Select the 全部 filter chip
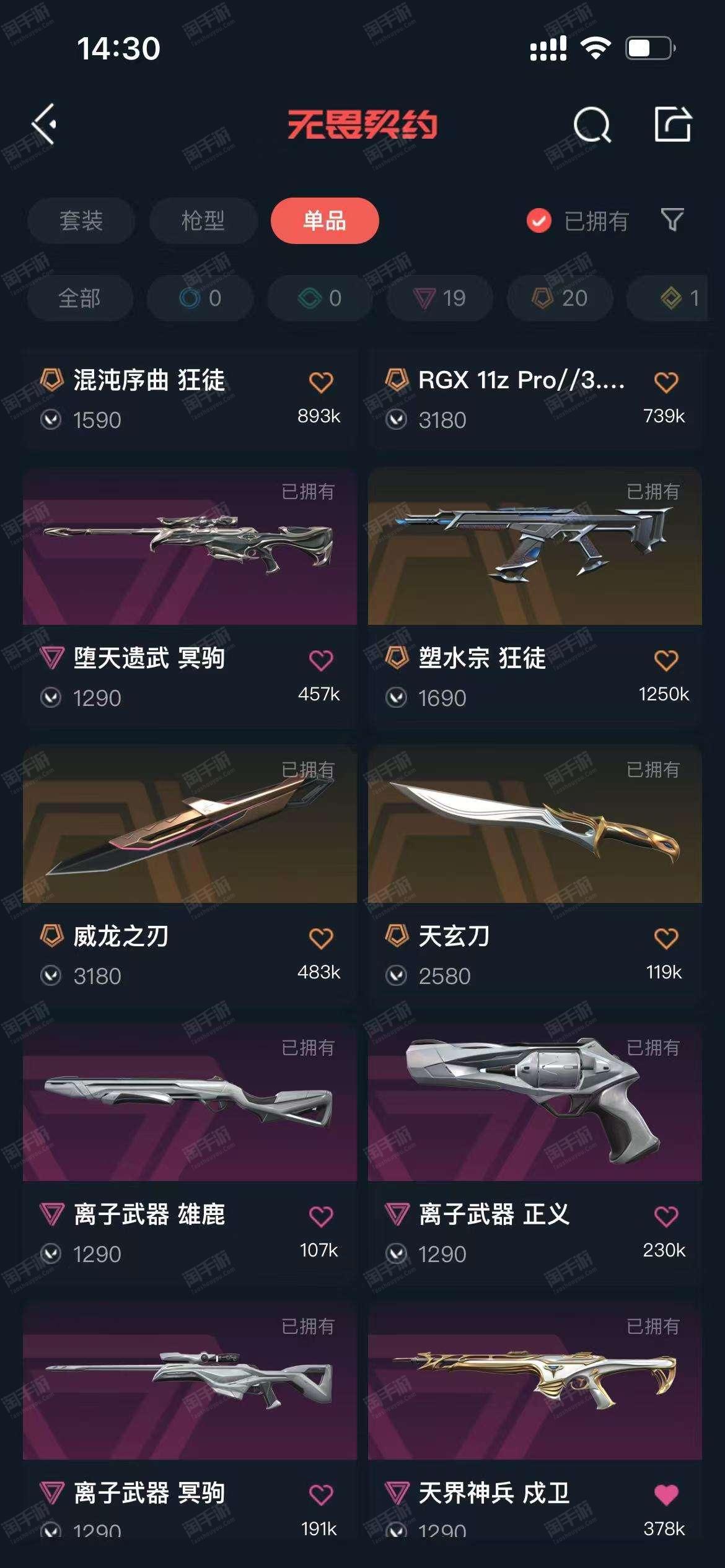Screen dimensions: 725x1568 [80, 298]
